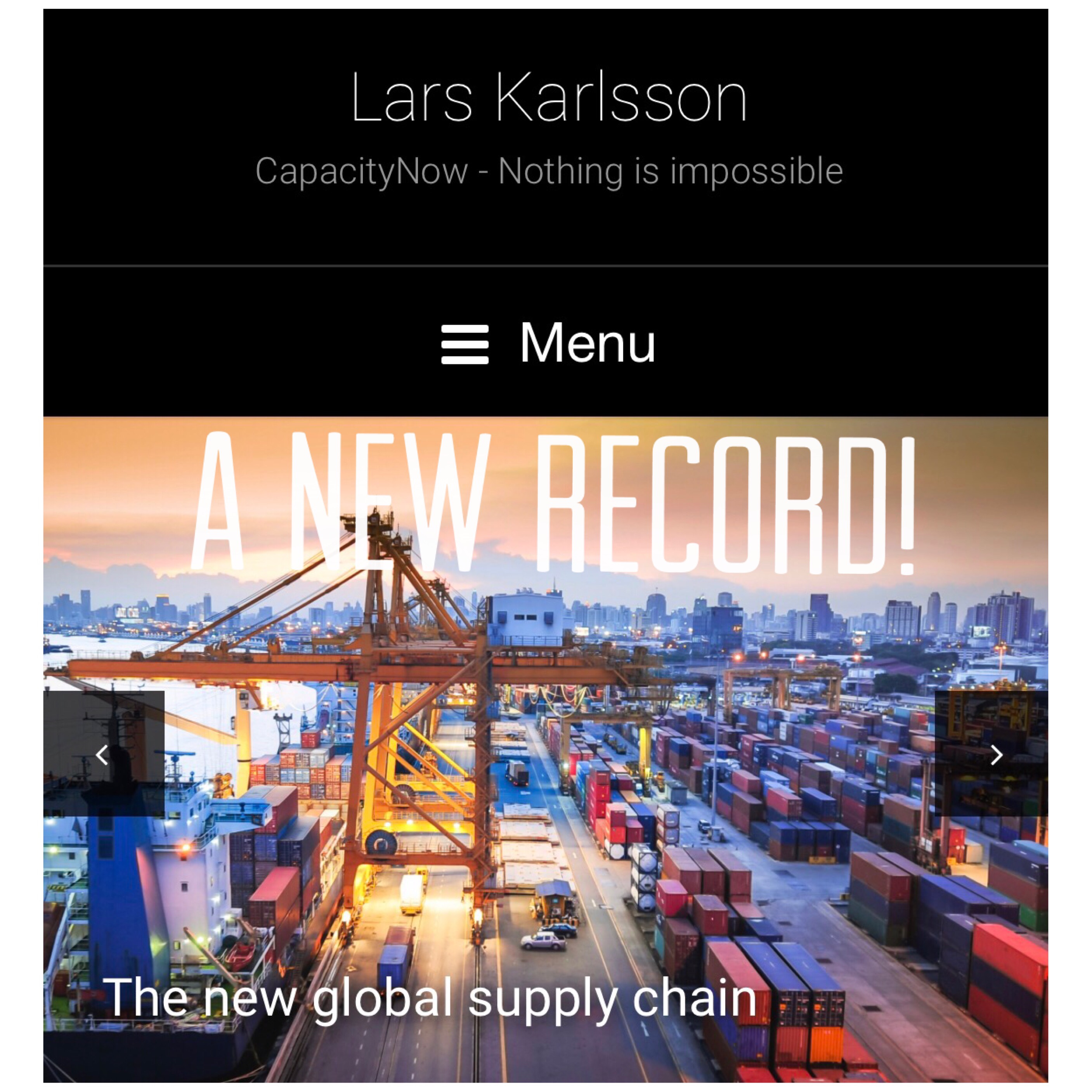The image size is (1092, 1092).
Task: Open the Lars Karlsson site title
Action: 548,97
